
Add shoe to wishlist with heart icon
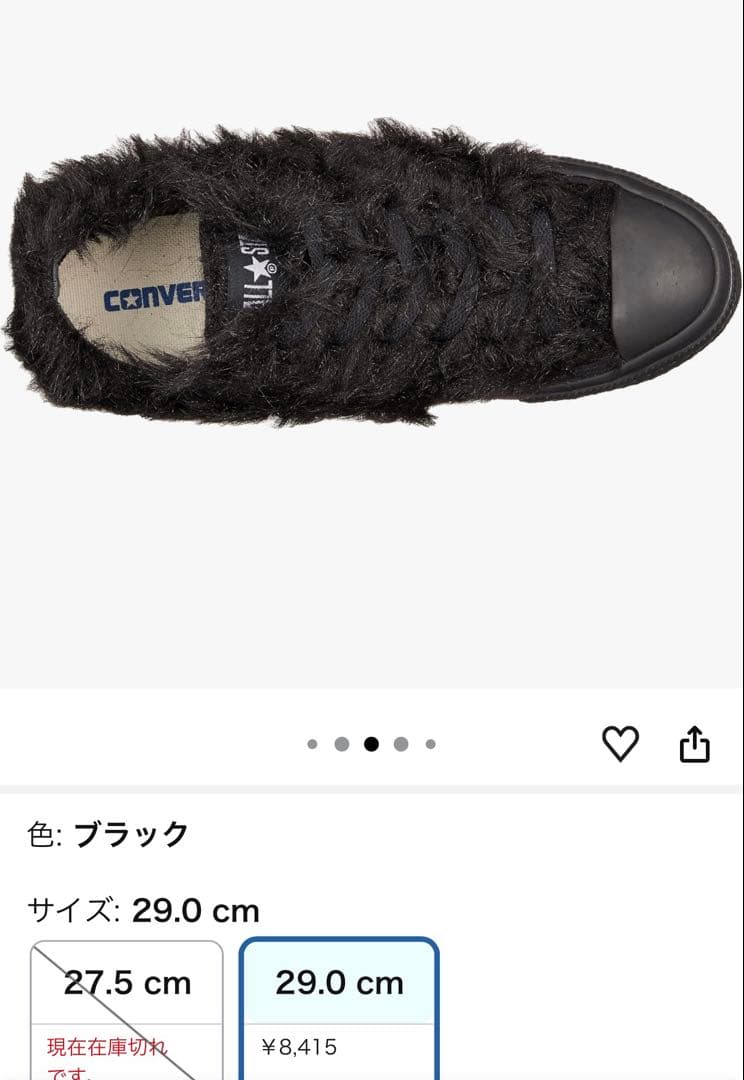pos(620,744)
